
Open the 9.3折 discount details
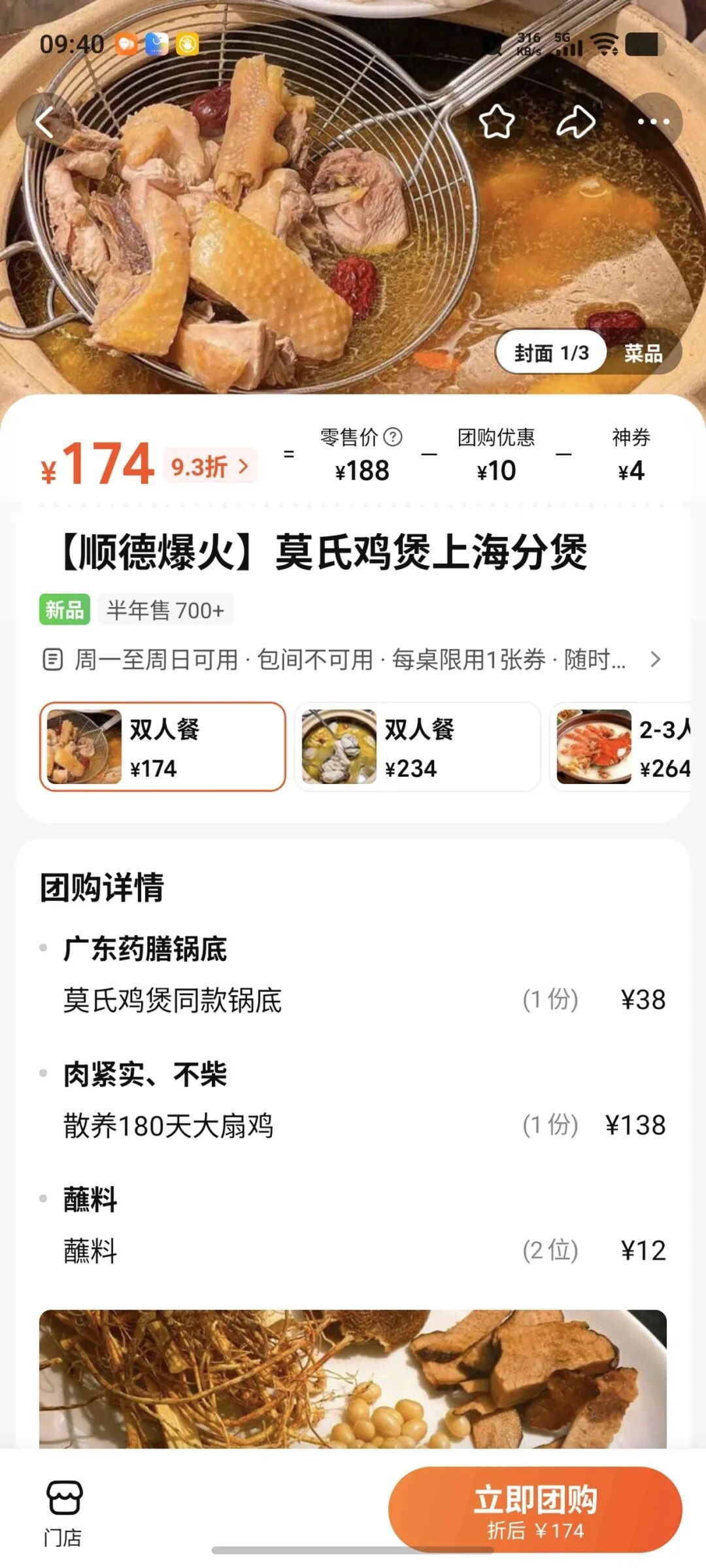pos(210,466)
